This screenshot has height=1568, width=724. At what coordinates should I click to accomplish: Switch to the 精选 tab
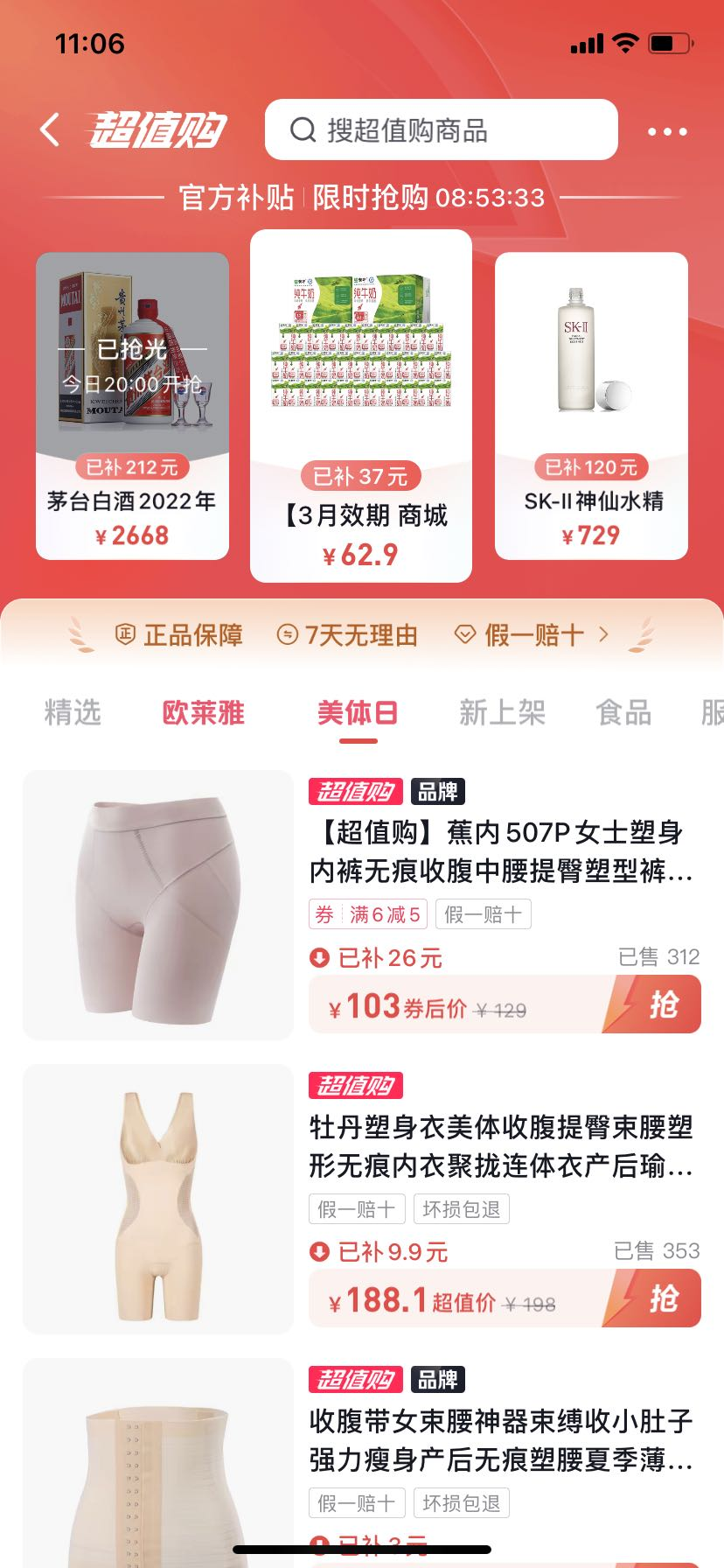click(73, 713)
